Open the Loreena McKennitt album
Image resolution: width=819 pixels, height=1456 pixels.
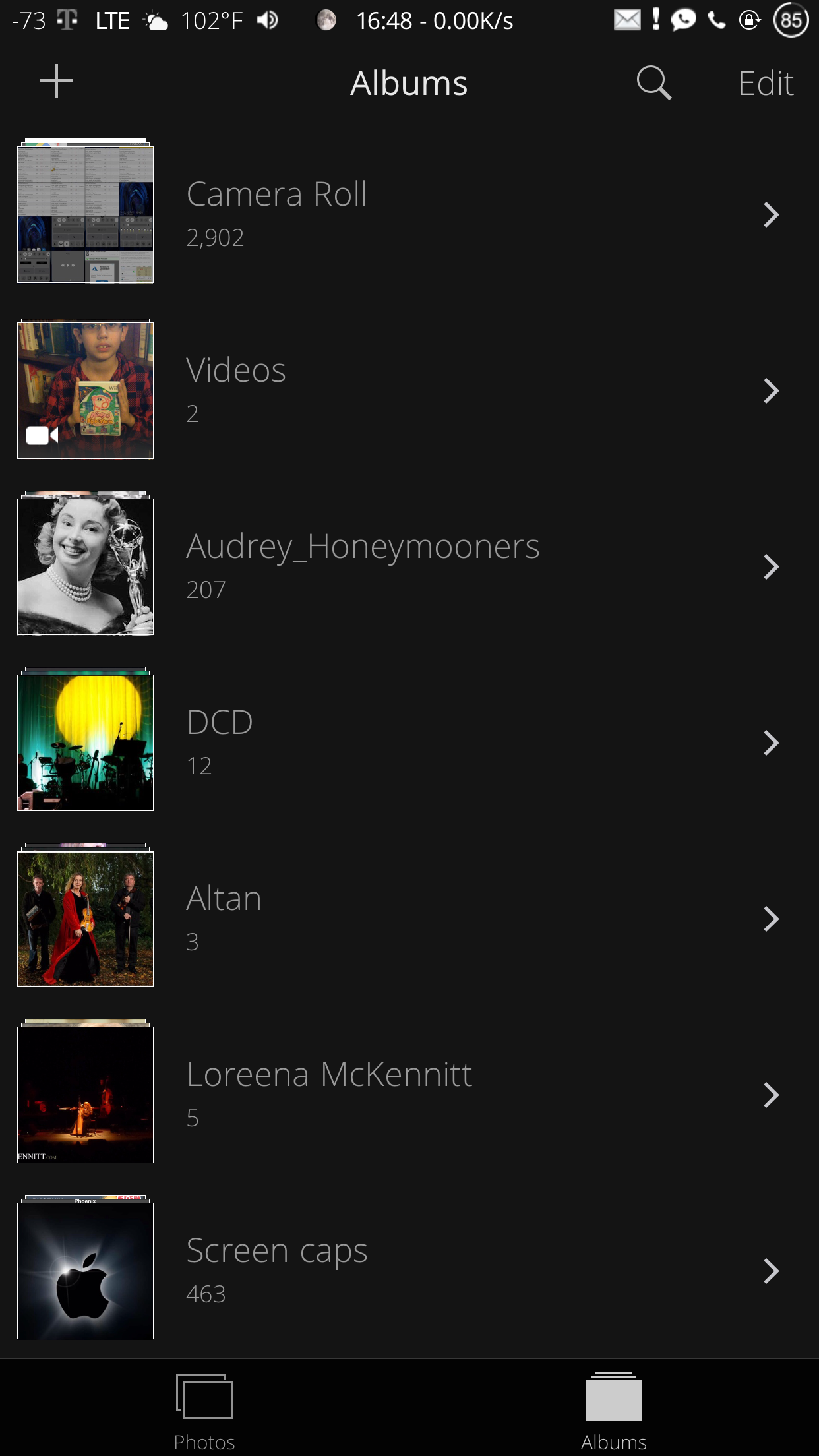click(x=409, y=1095)
